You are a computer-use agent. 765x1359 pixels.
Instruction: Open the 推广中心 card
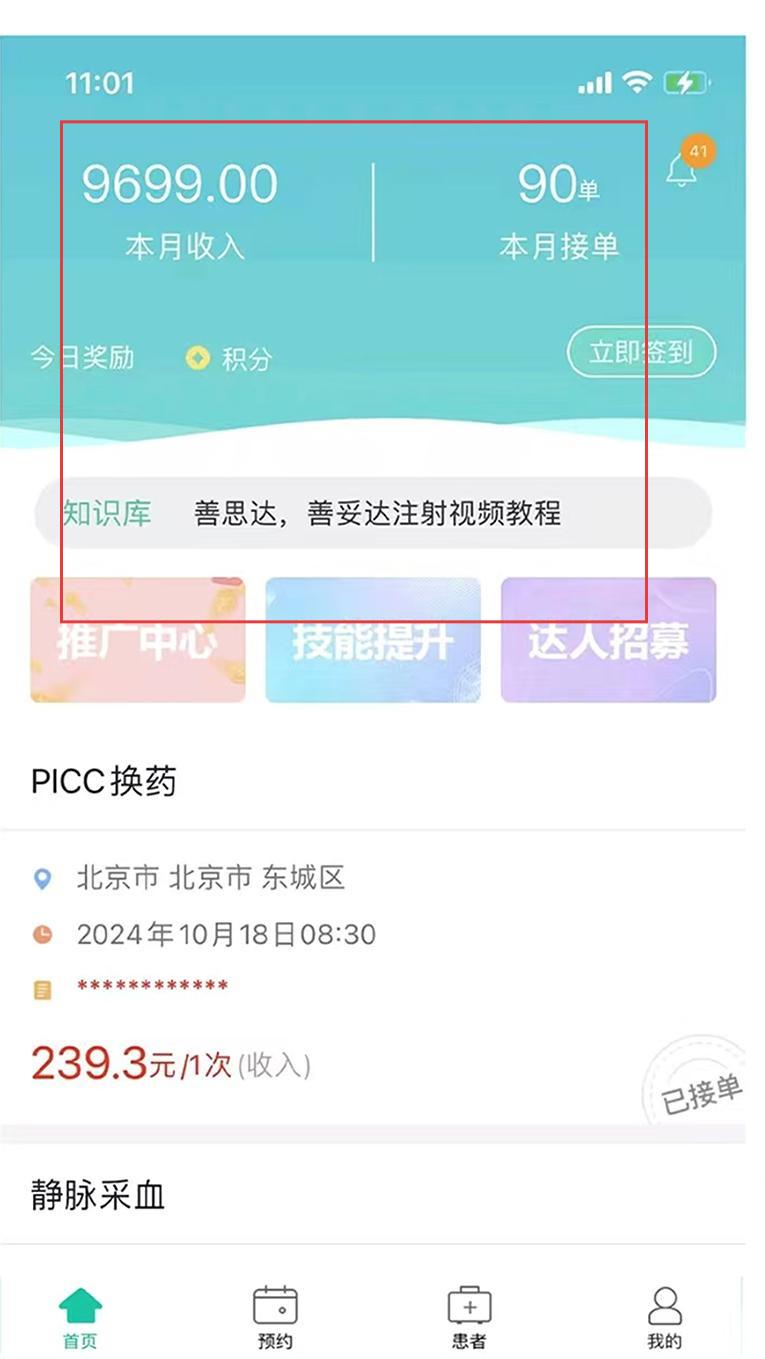[138, 640]
